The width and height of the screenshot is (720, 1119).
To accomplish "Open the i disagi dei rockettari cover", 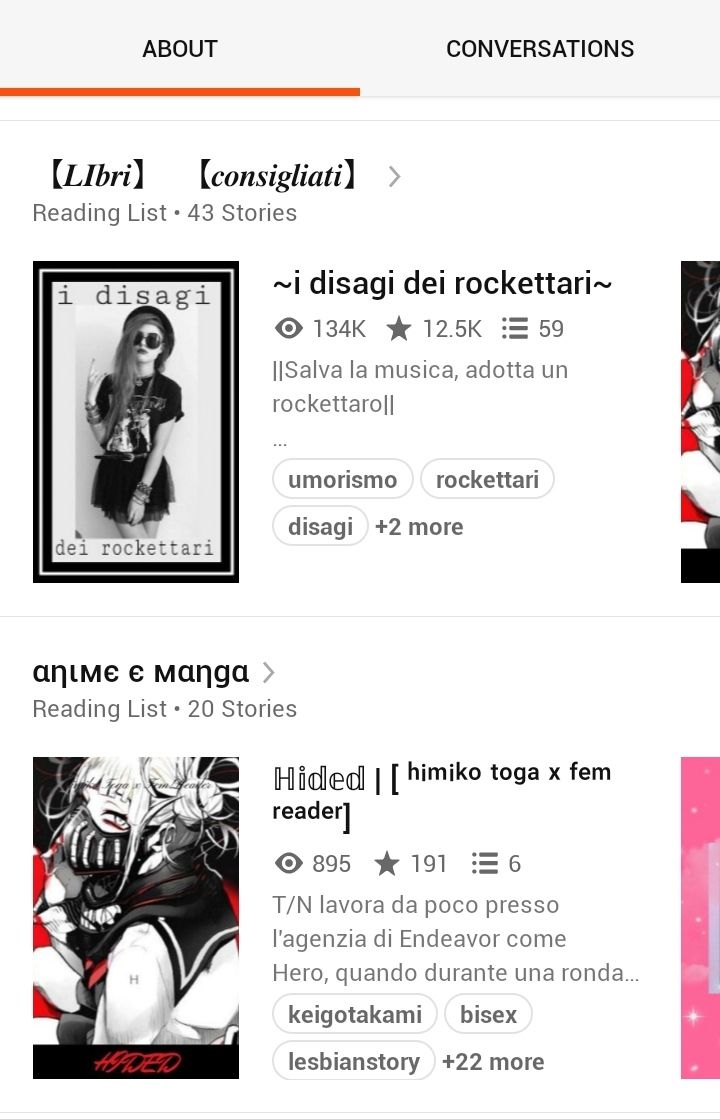I will point(136,422).
